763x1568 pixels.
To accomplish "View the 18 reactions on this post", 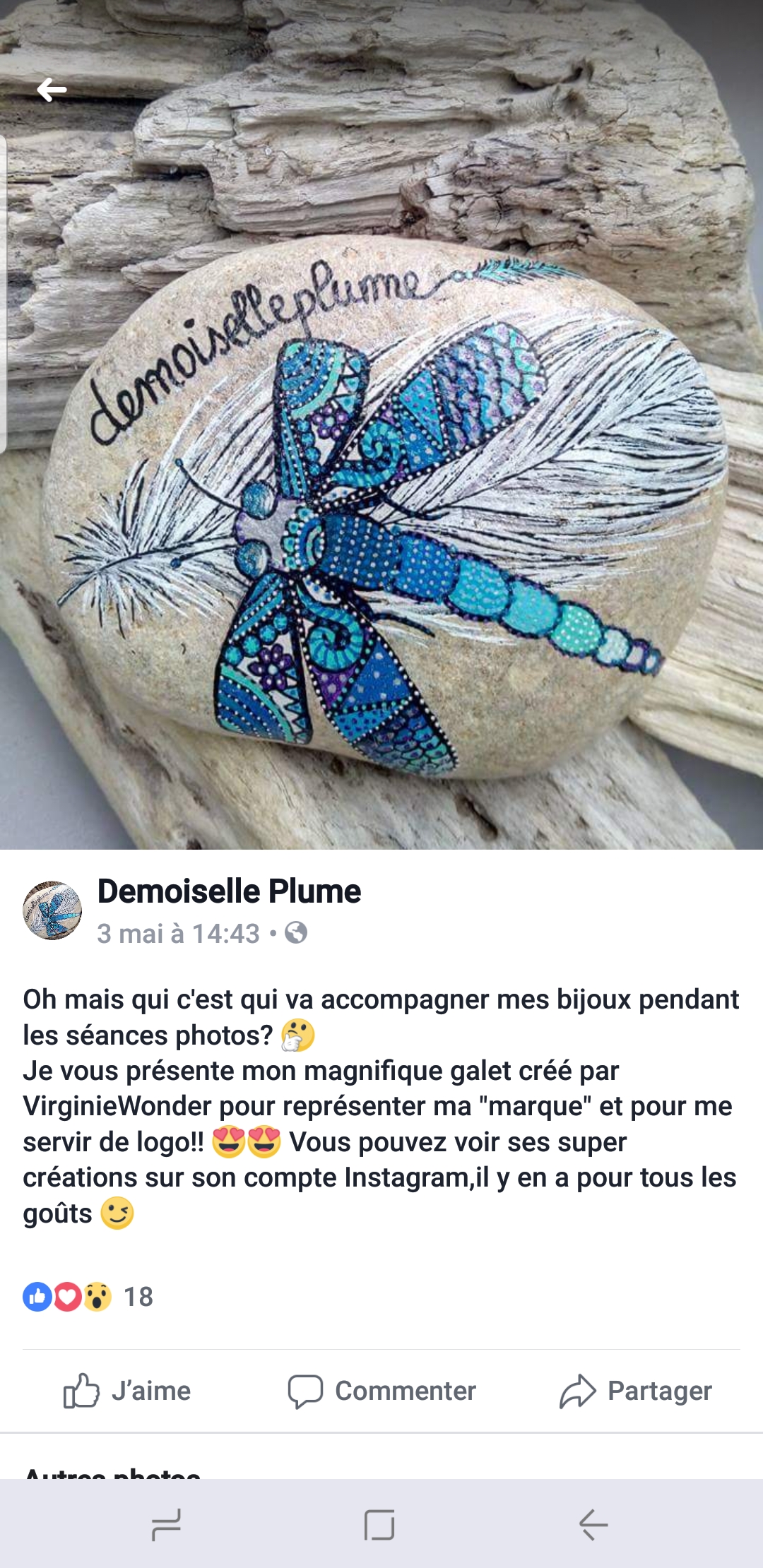I will [x=88, y=1297].
